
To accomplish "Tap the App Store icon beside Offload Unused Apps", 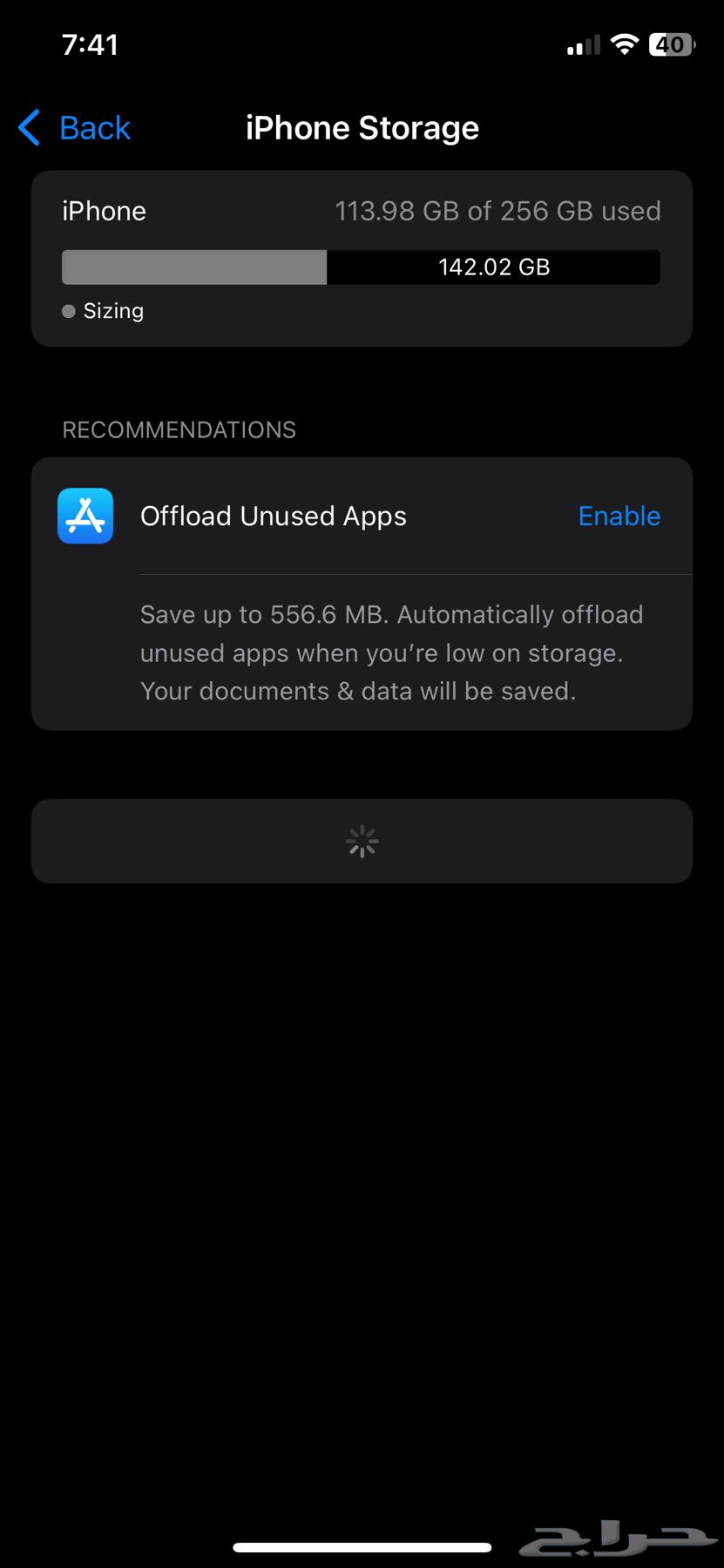I will point(85,516).
